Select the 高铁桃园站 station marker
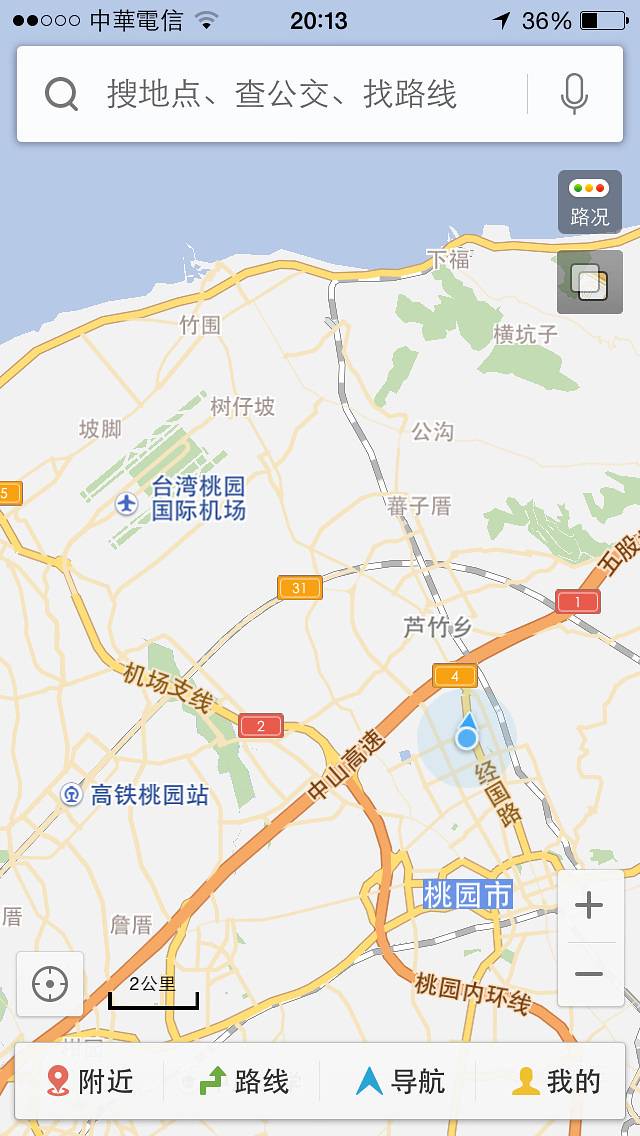 72,795
